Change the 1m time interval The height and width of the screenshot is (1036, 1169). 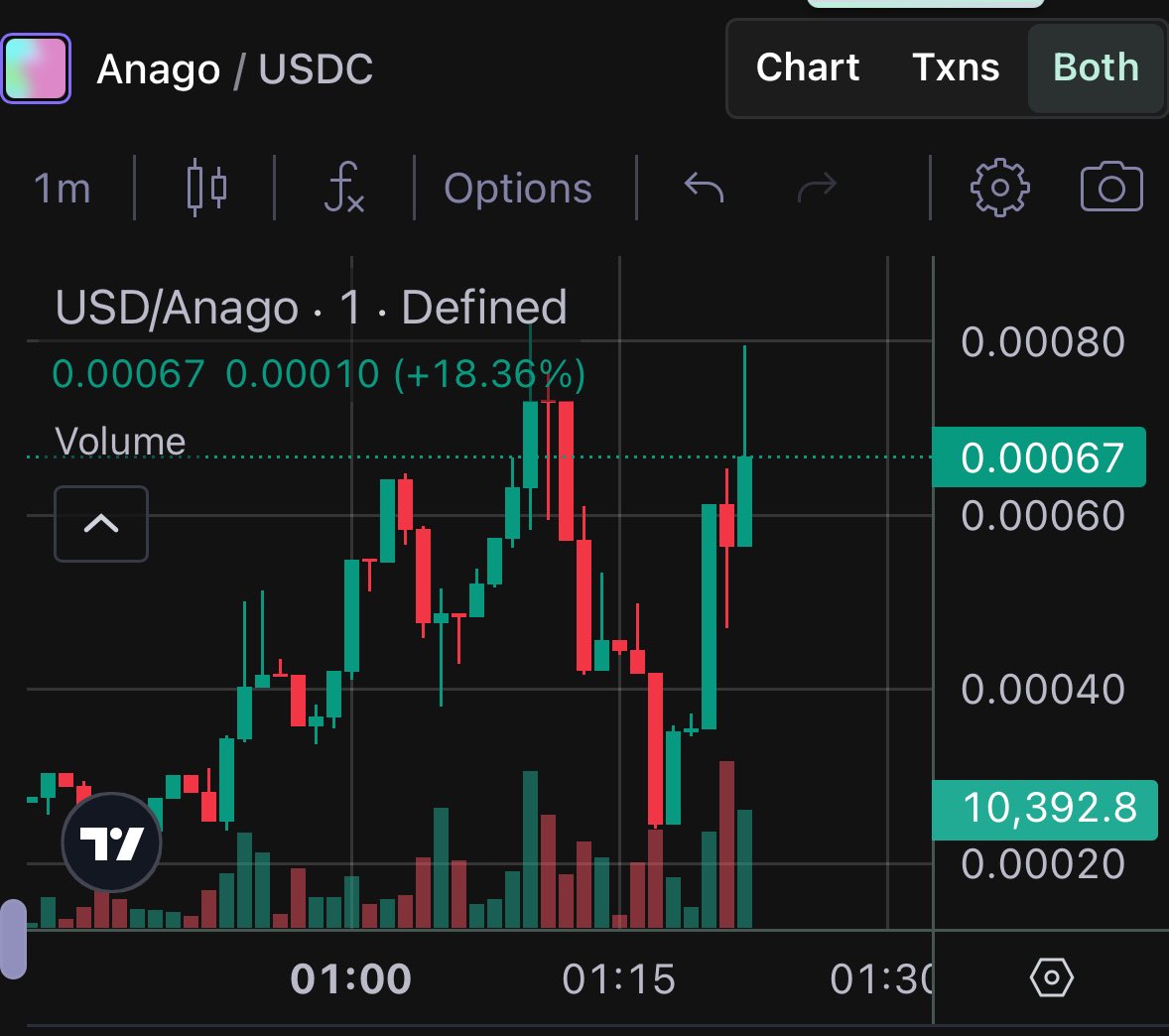pyautogui.click(x=62, y=188)
